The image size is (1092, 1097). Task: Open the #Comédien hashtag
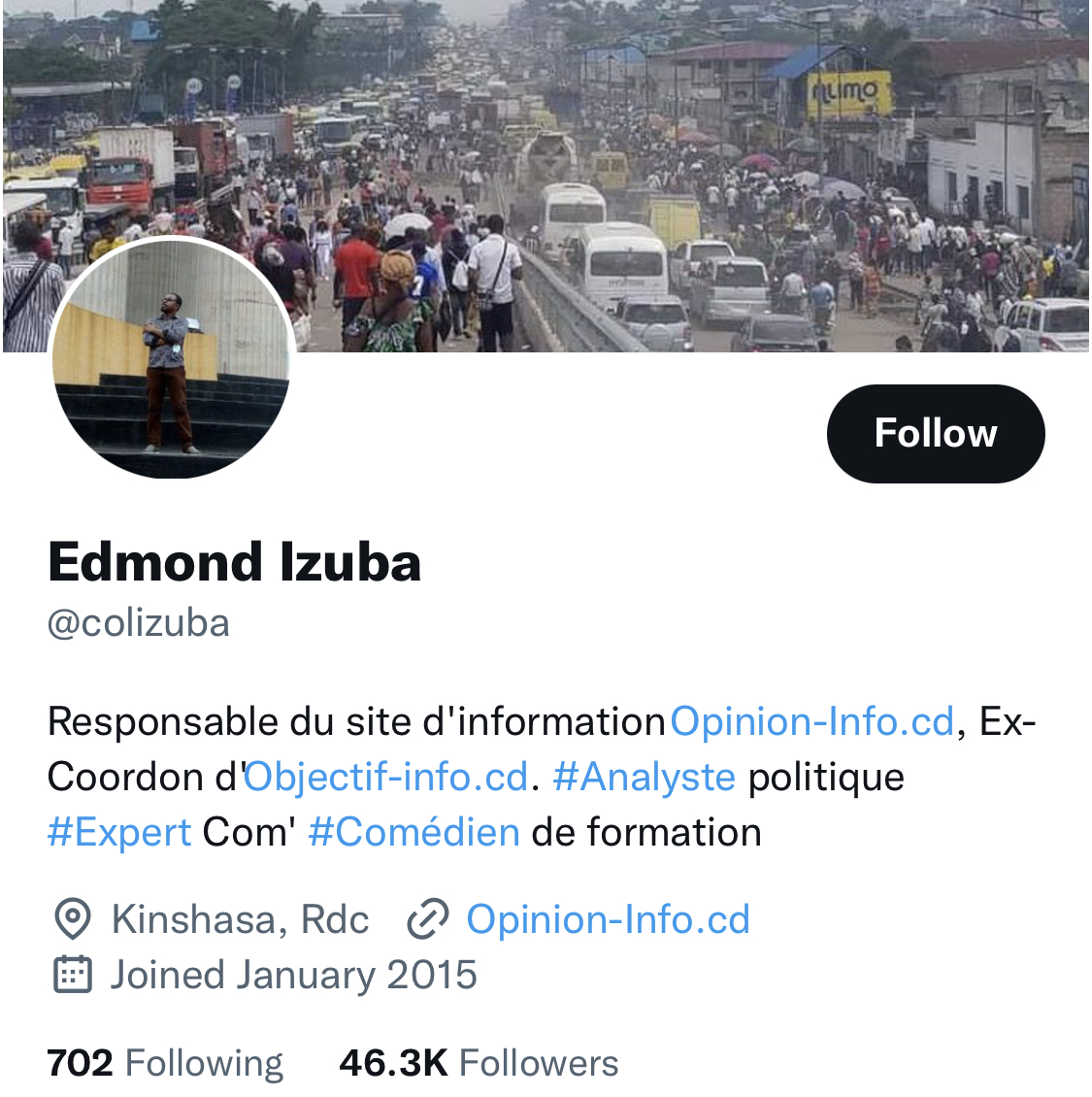pos(414,833)
